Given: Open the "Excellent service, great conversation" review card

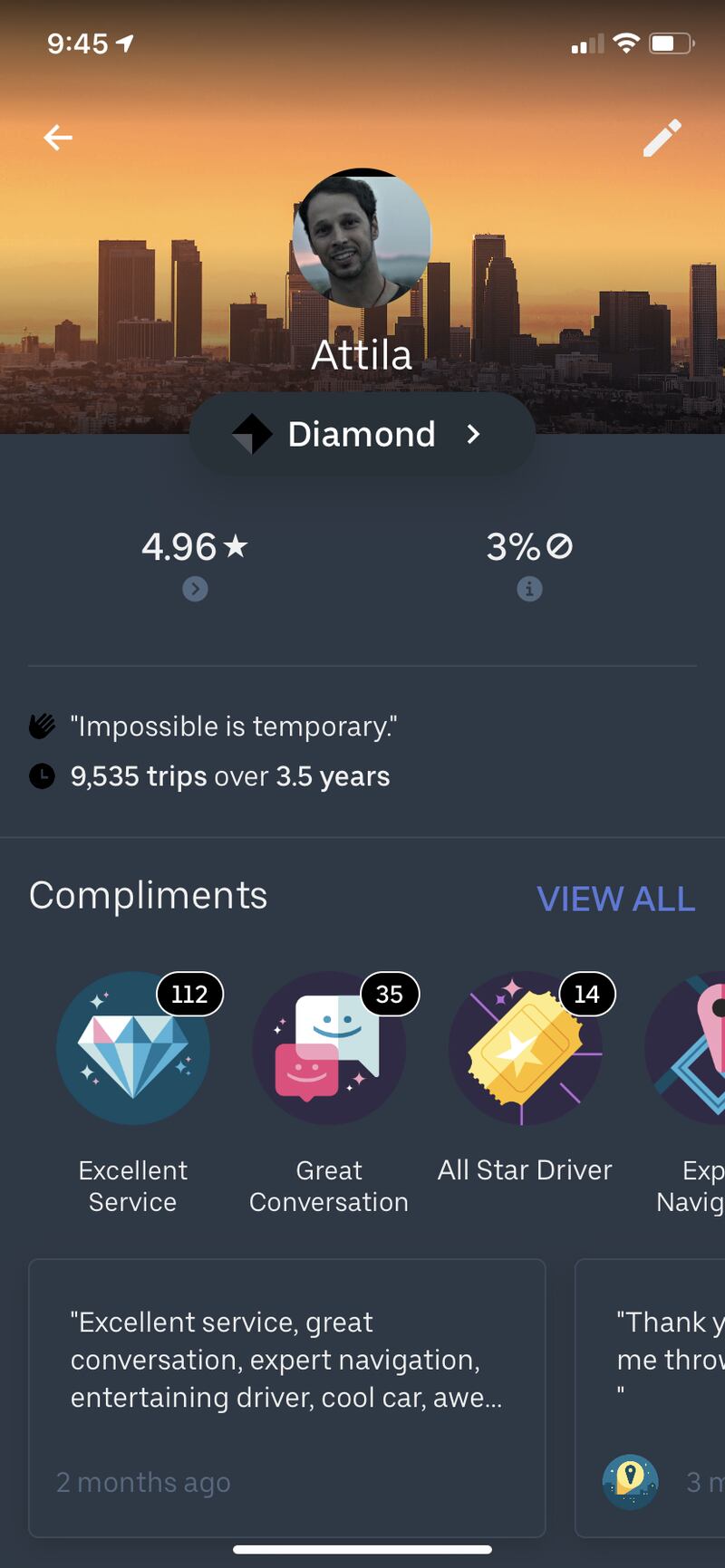Looking at the screenshot, I should coord(286,1397).
